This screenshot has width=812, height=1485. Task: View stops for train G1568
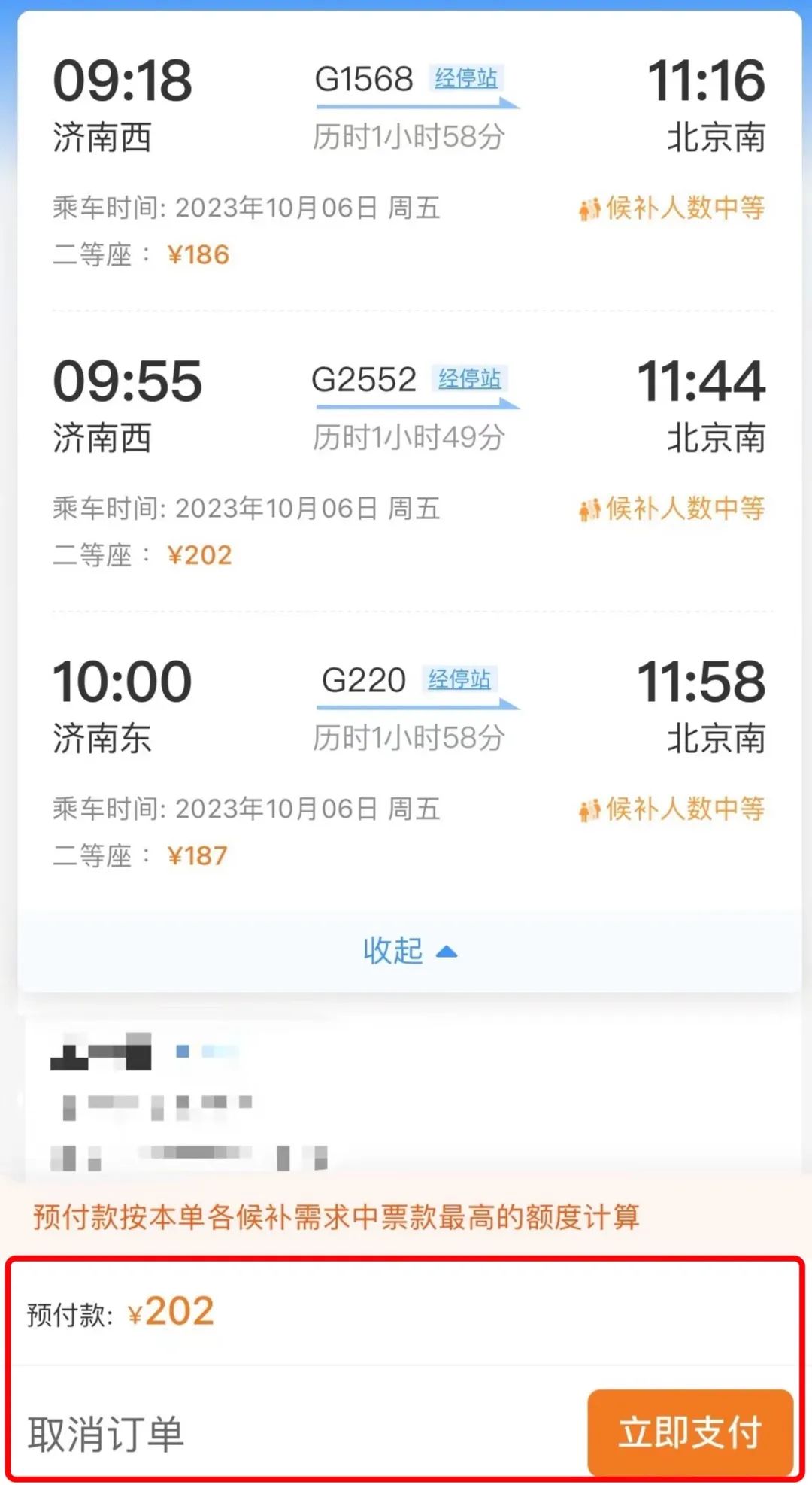(466, 78)
